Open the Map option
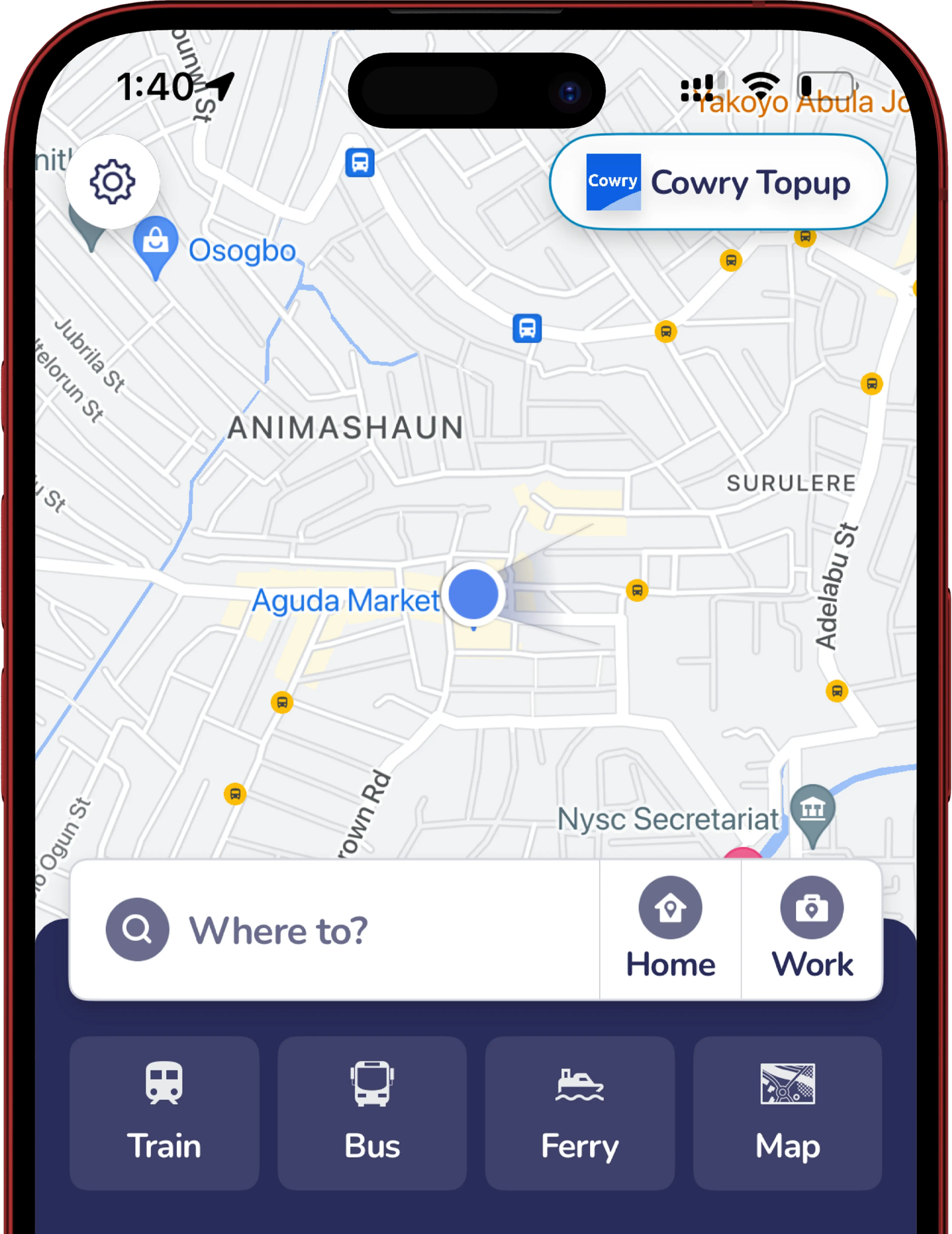The width and height of the screenshot is (952, 1234). [x=788, y=1113]
